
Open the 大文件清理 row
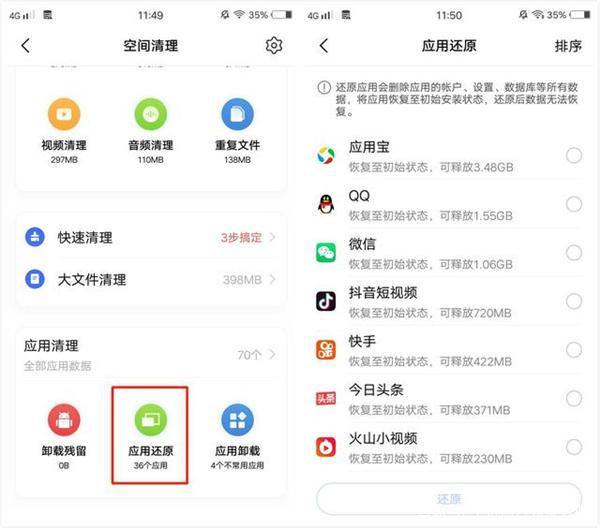[150, 280]
